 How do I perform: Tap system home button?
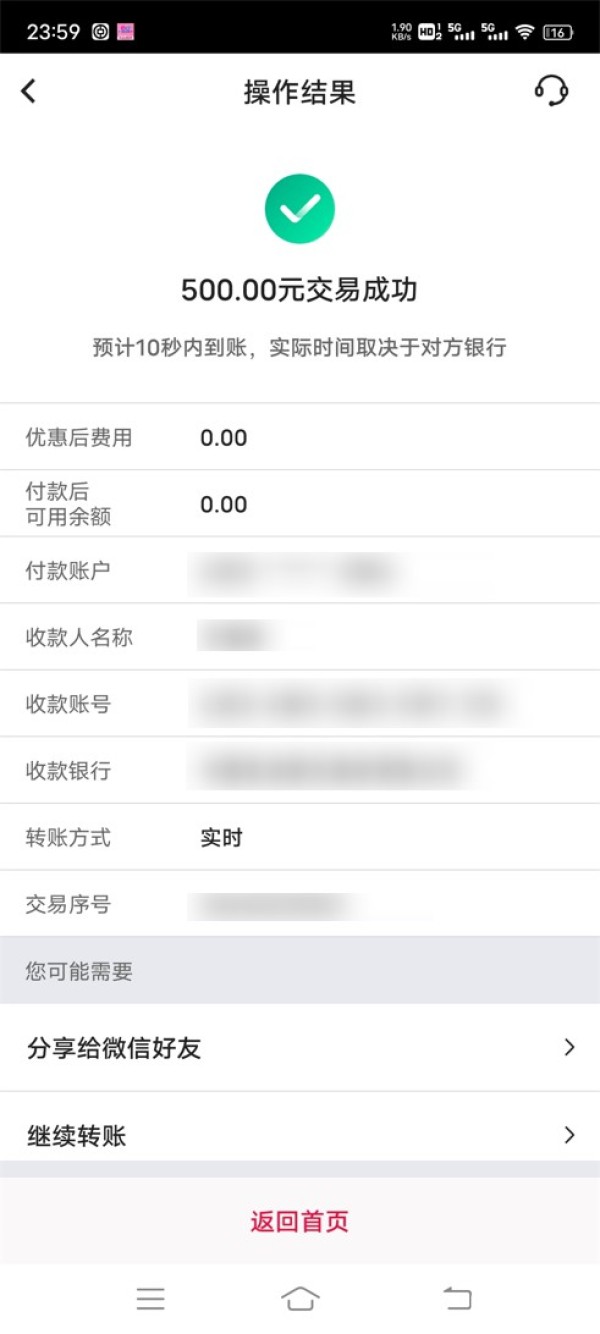[300, 1298]
